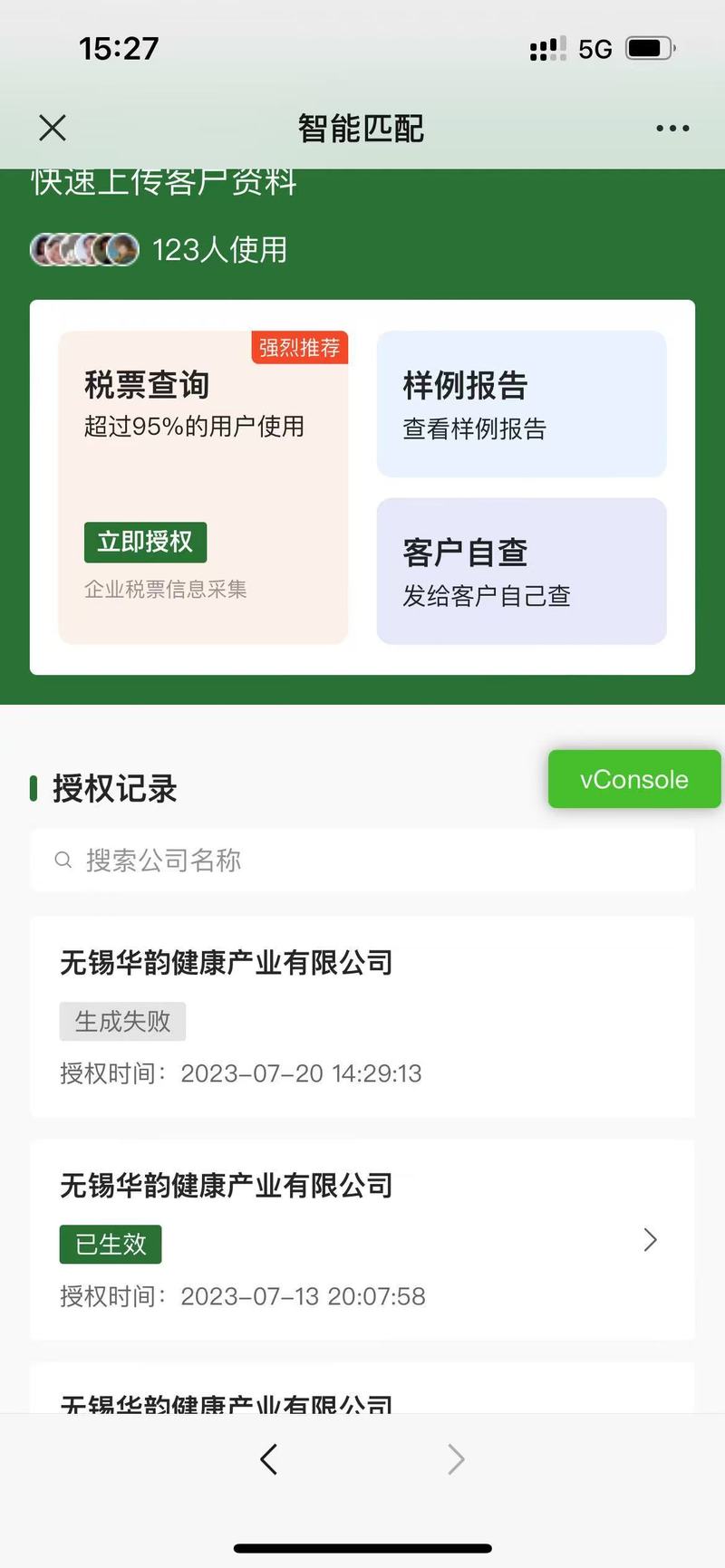
Task: Tap the 立即授权 button
Action: 145,542
